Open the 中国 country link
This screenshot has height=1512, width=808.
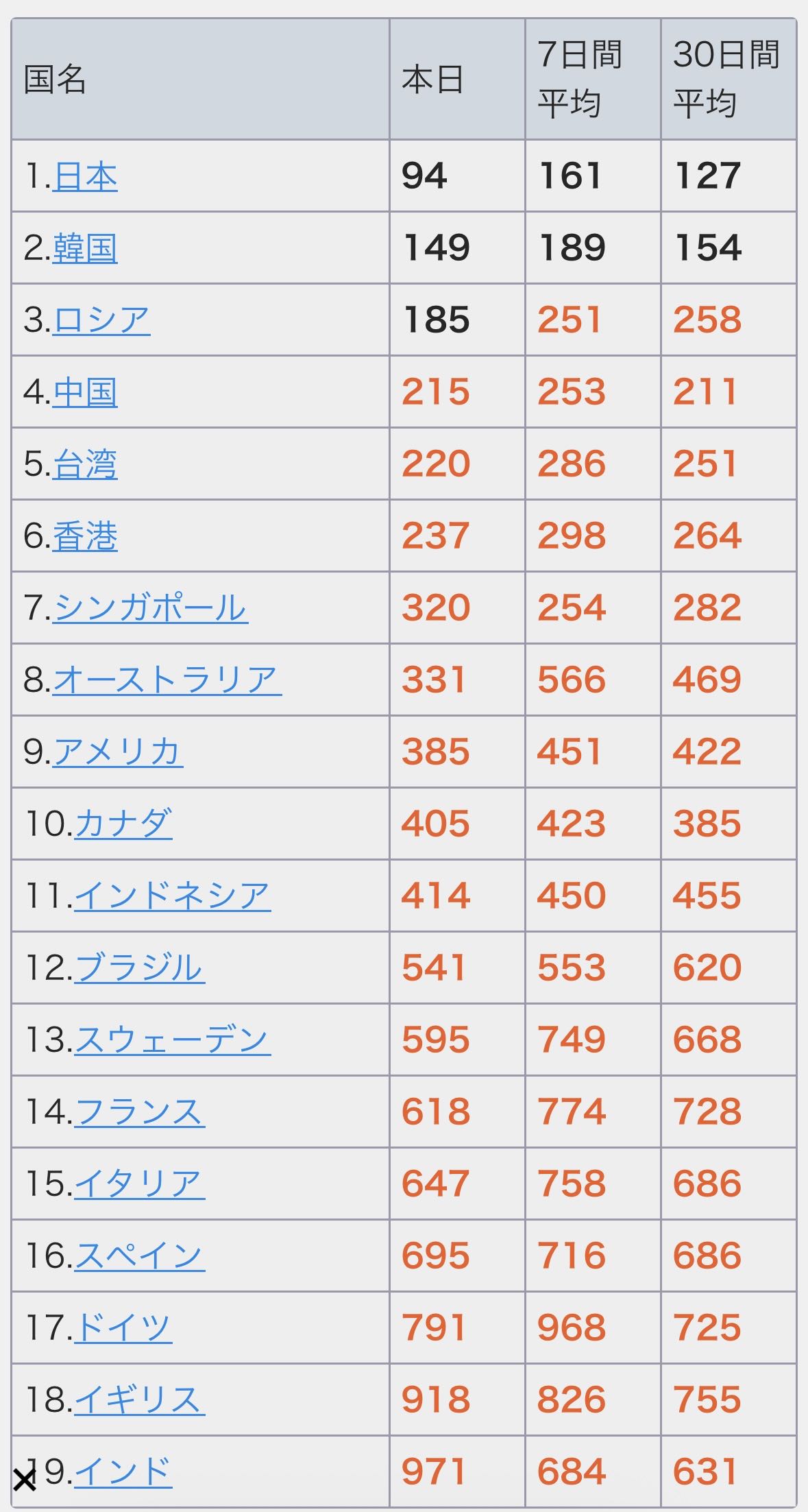point(85,392)
